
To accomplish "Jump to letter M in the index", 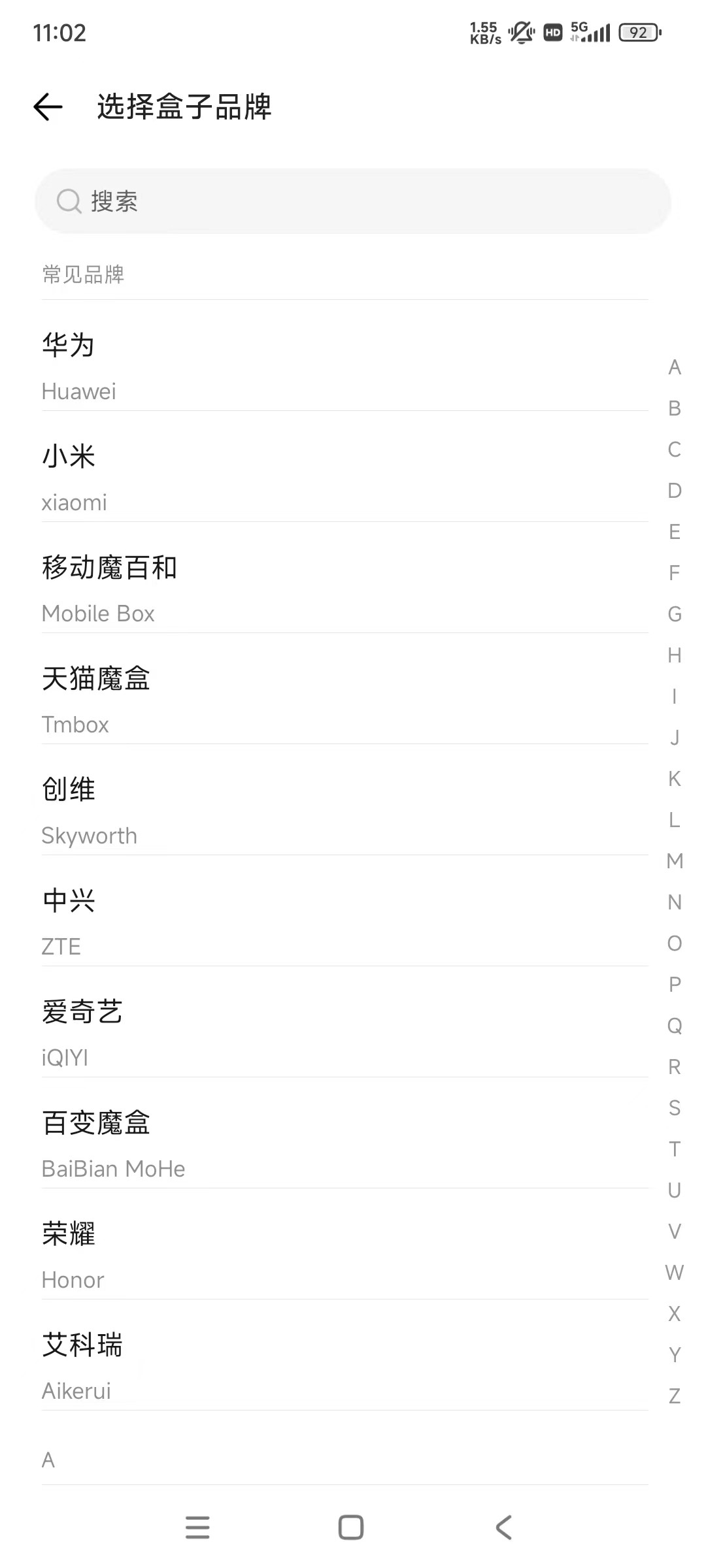I will coord(675,861).
